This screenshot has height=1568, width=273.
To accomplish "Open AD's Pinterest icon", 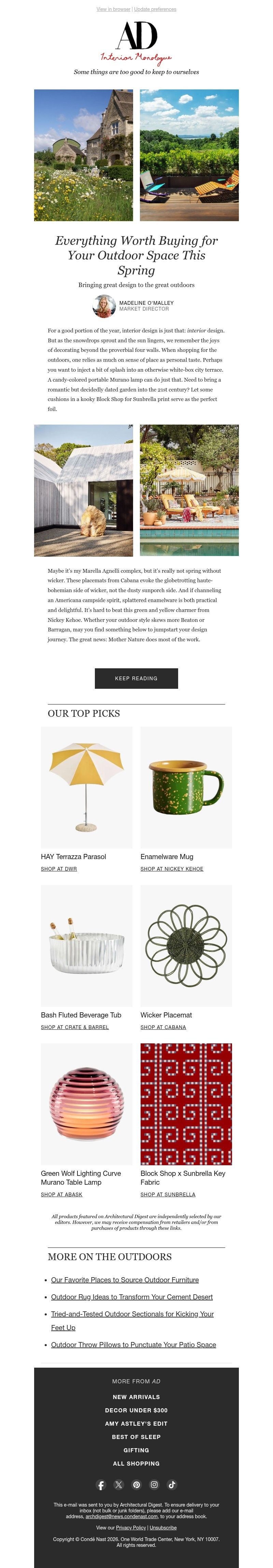I will tap(136, 1485).
